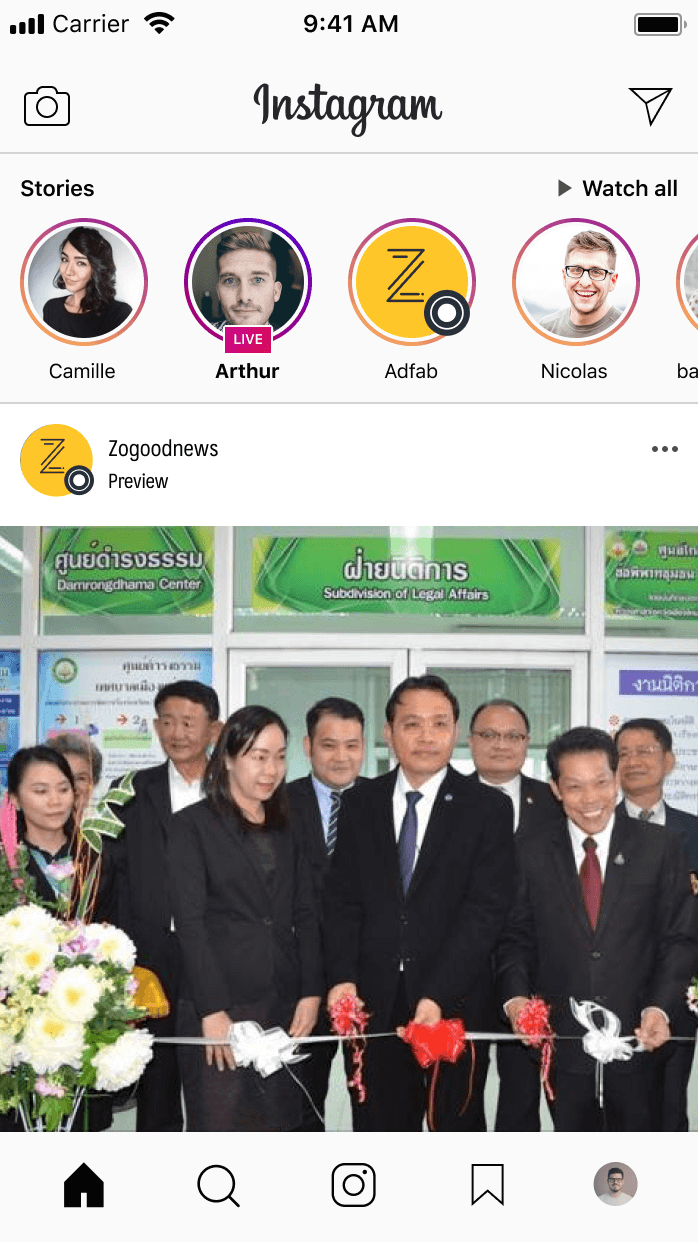This screenshot has height=1242, width=698.
Task: Go to the Home tab
Action: pyautogui.click(x=84, y=1186)
